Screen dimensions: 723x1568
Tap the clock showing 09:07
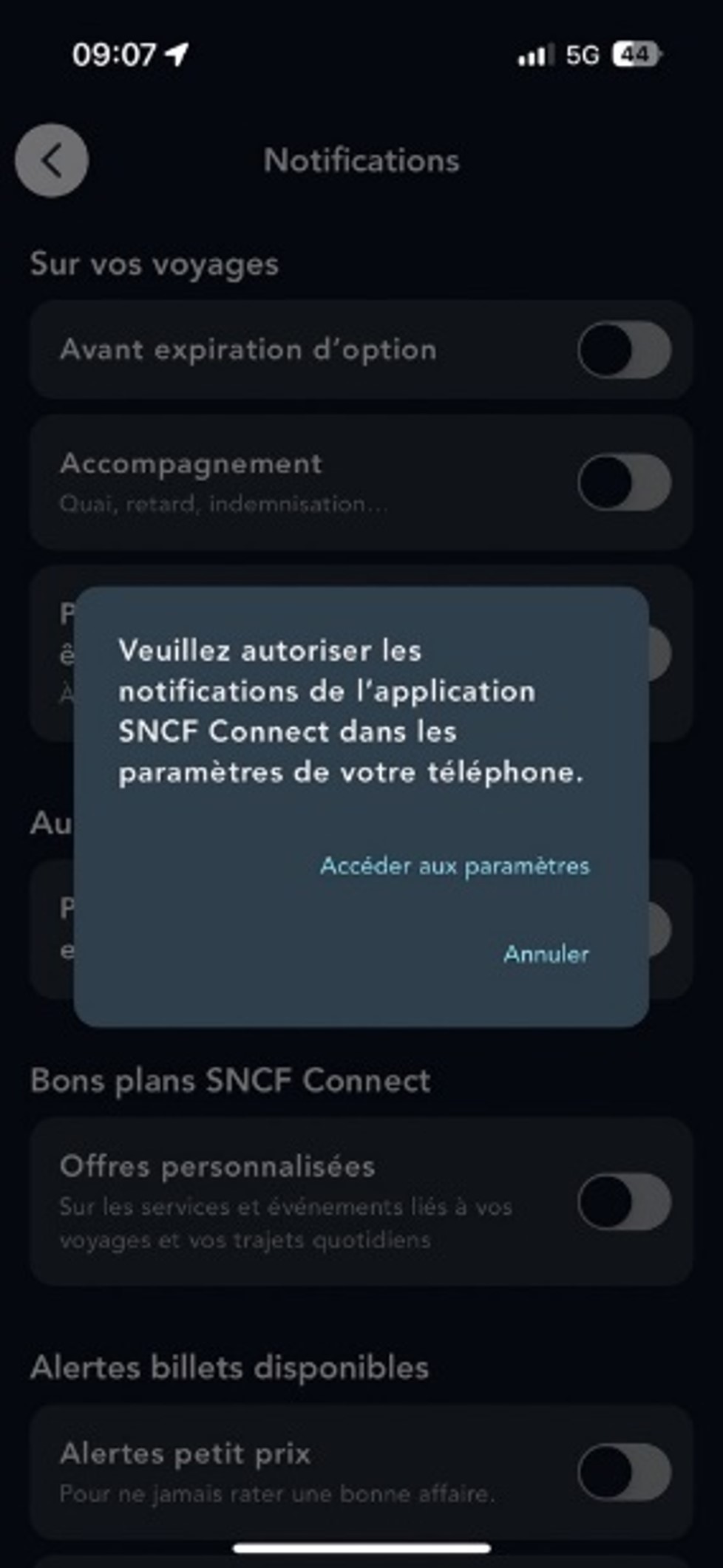pos(114,55)
